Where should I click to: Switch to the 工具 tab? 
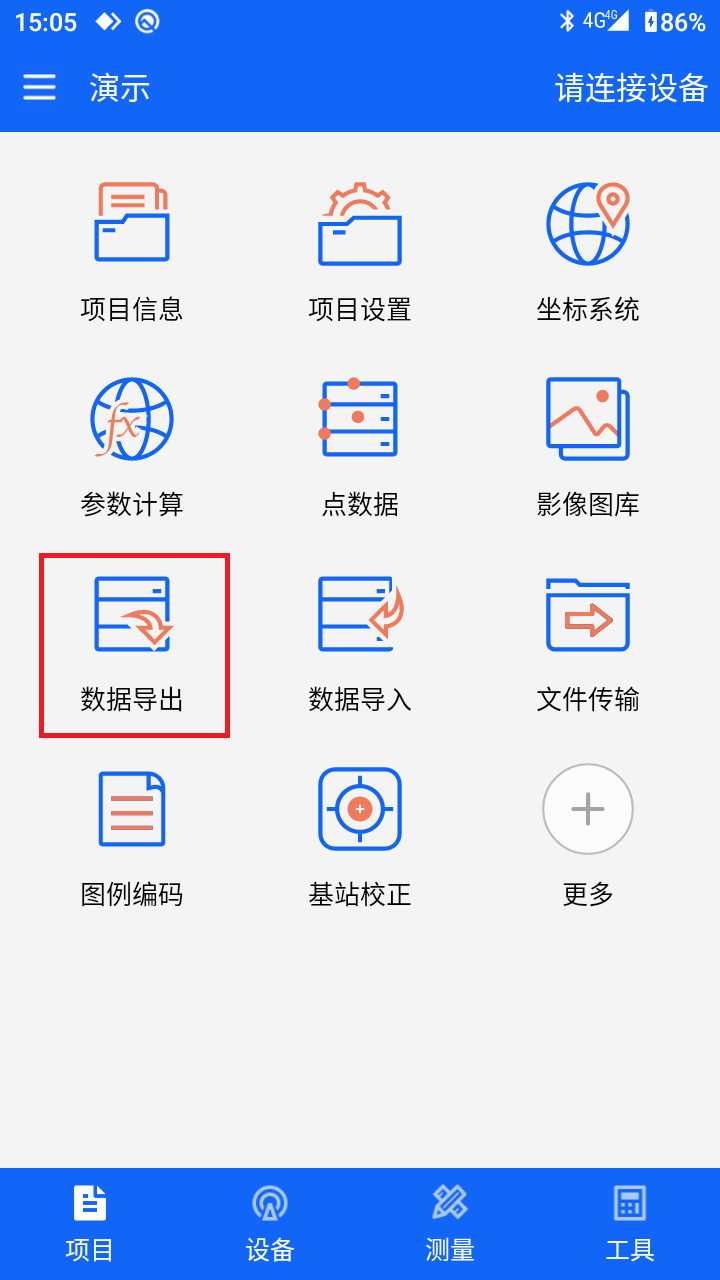pos(630,1224)
